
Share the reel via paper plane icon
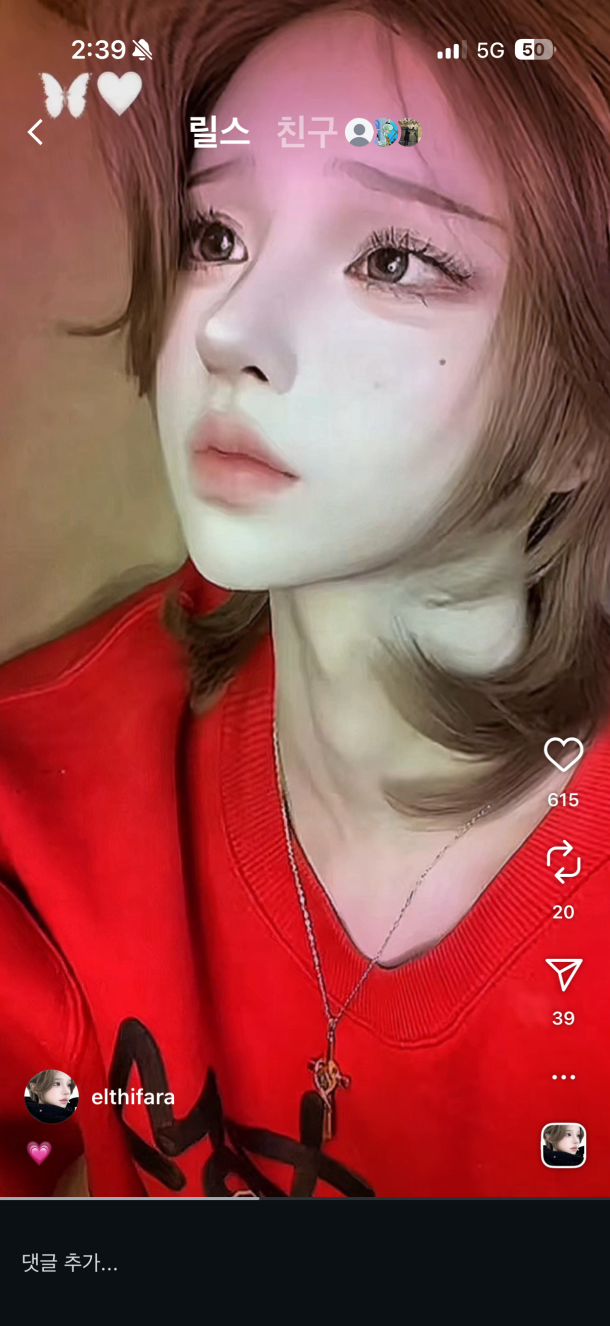[563, 974]
